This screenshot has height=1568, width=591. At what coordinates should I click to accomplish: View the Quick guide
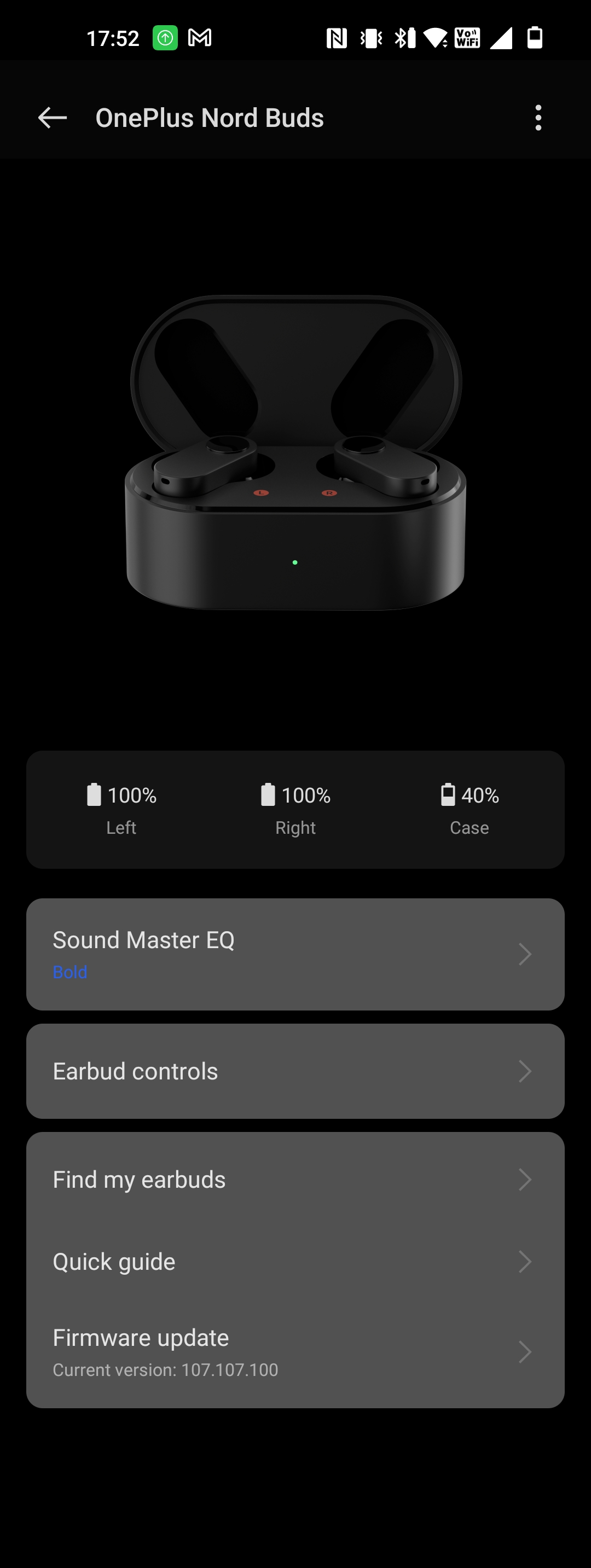point(295,1261)
